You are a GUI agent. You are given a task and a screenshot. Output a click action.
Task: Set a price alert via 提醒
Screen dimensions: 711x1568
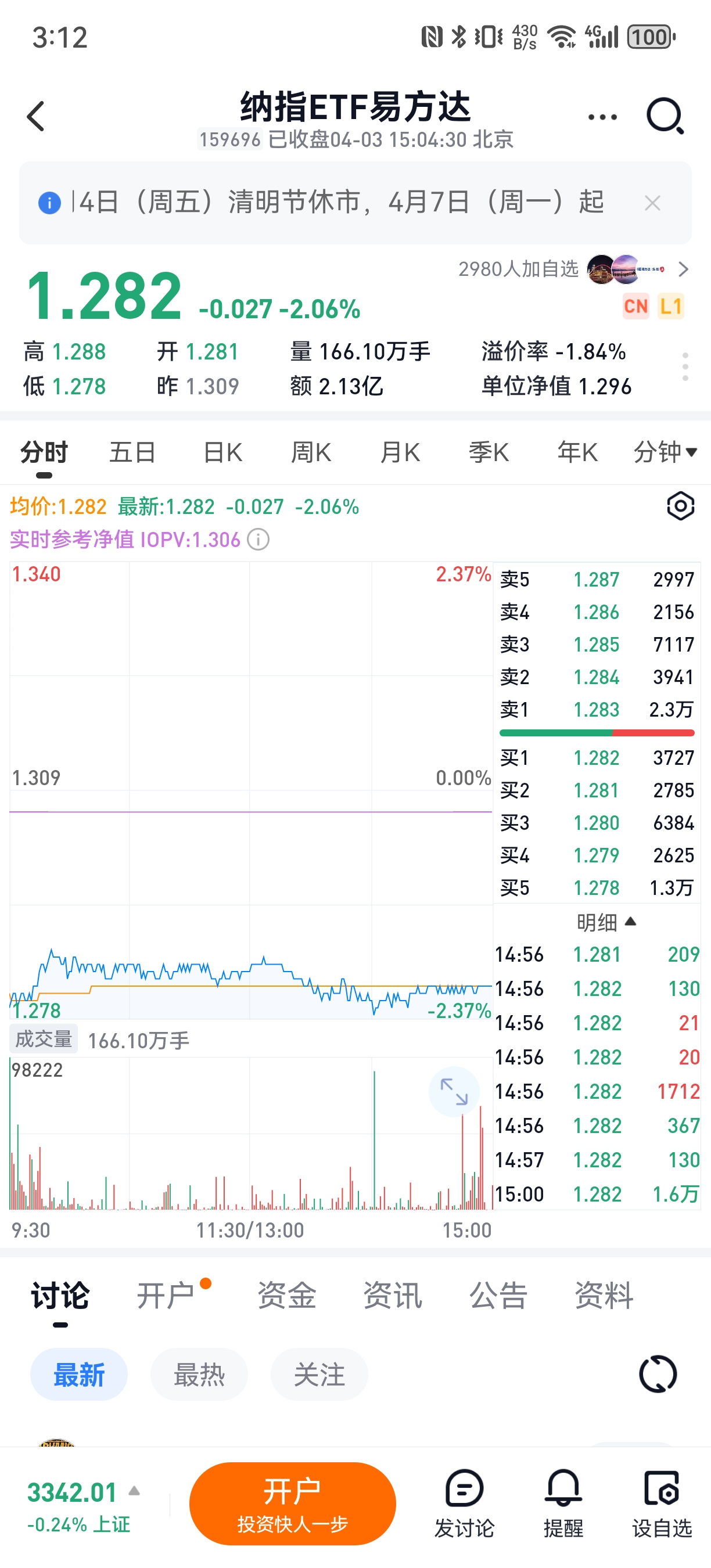(563, 1504)
